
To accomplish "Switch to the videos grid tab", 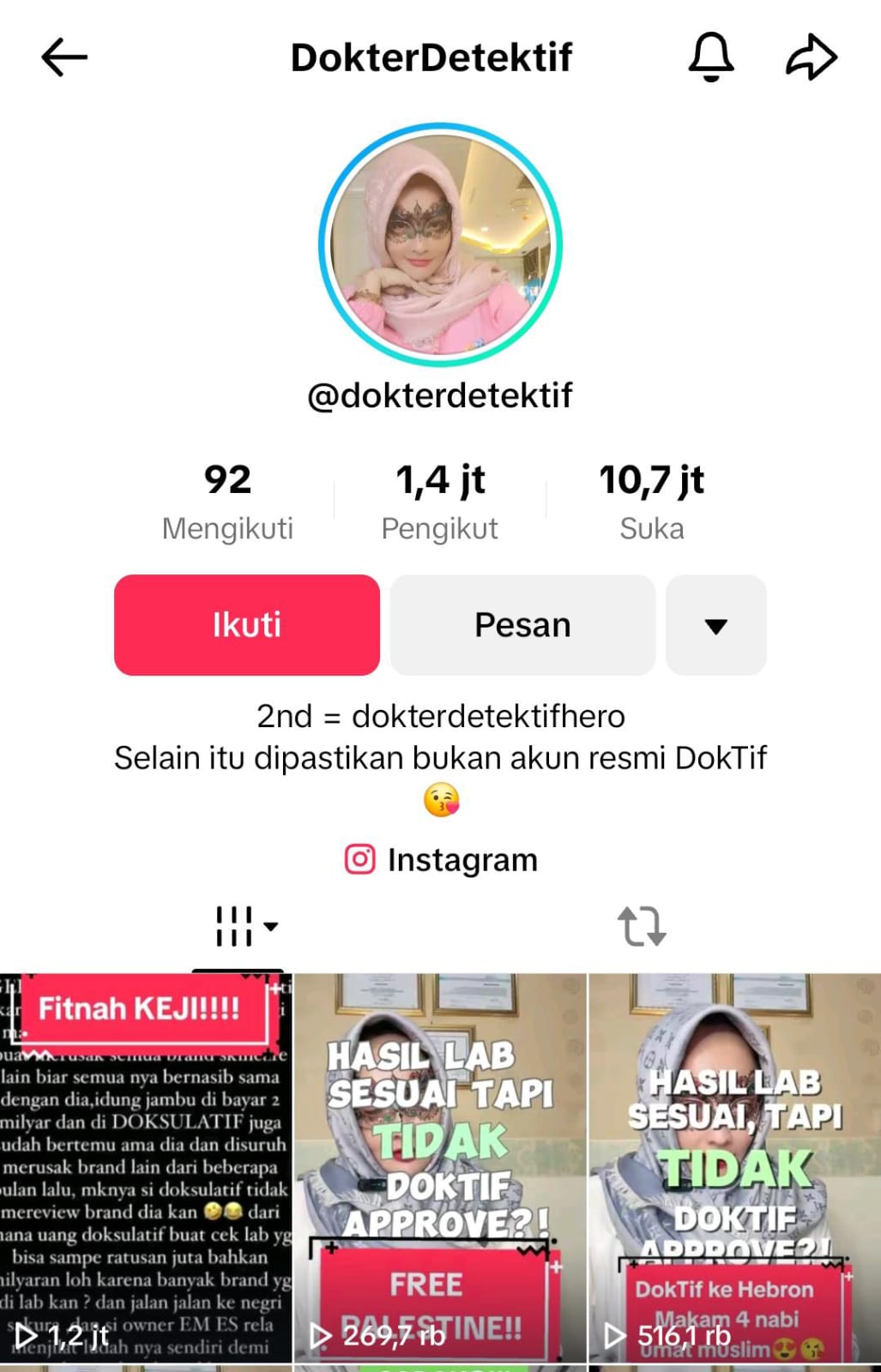I will pyautogui.click(x=245, y=926).
